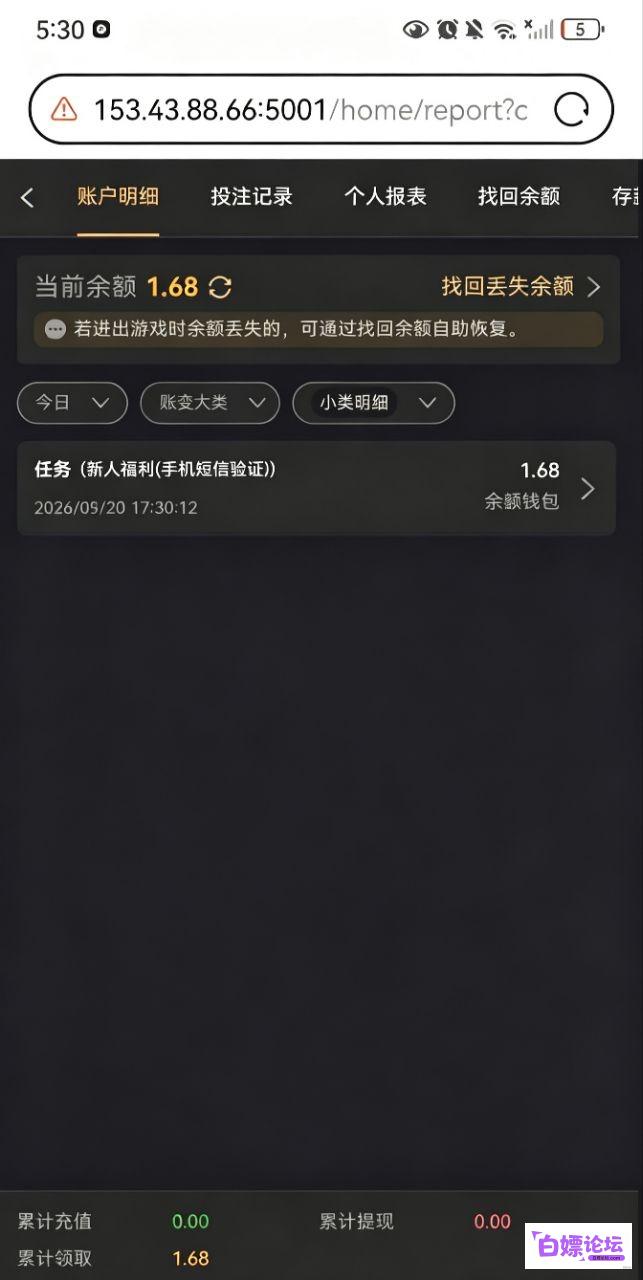Screen dimensions: 643x1280
Task: Open 找回丢失余额 link
Action: (521, 287)
